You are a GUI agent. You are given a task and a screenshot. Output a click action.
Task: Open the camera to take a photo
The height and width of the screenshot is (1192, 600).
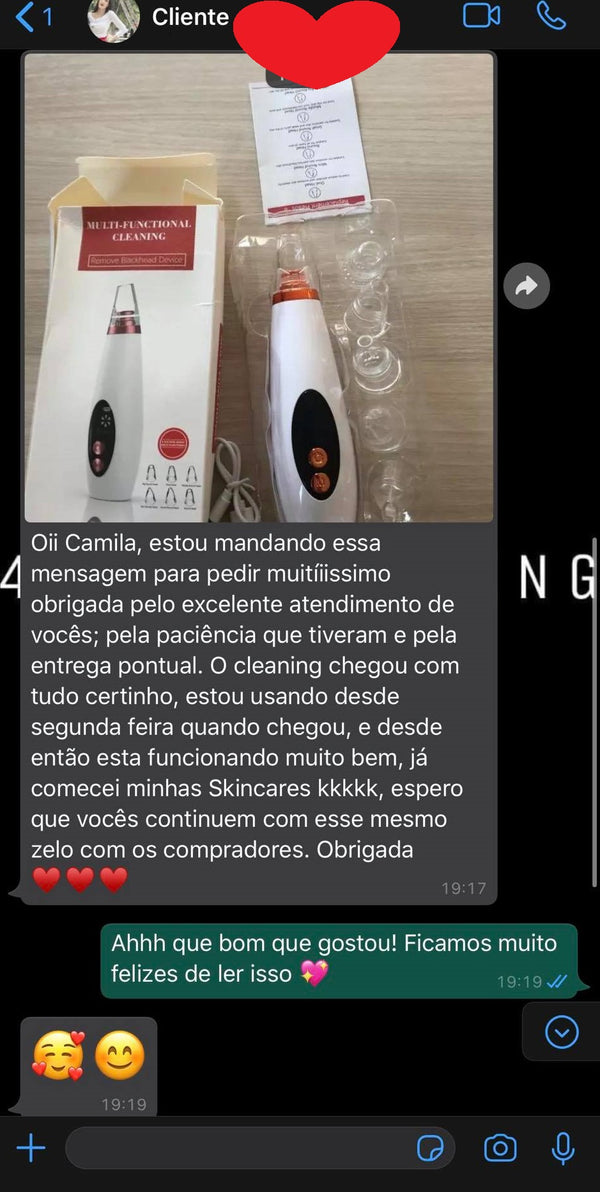pos(500,1148)
